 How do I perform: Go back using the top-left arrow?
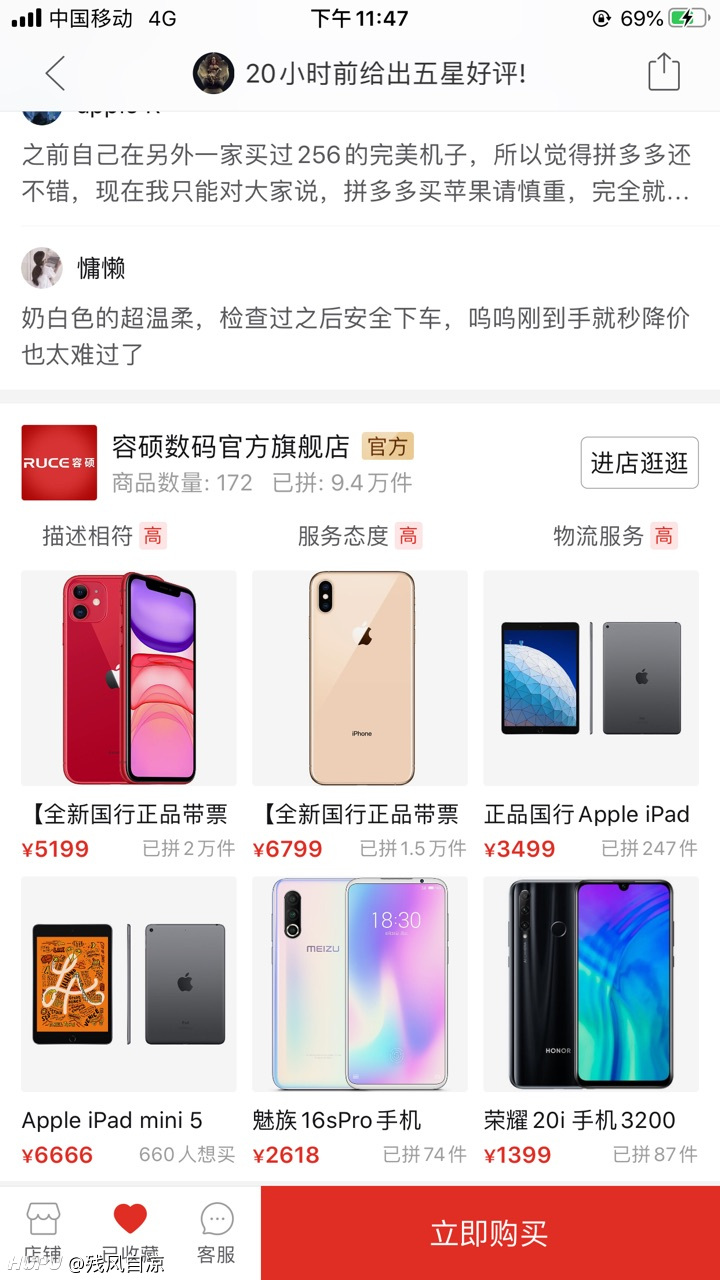[x=55, y=73]
